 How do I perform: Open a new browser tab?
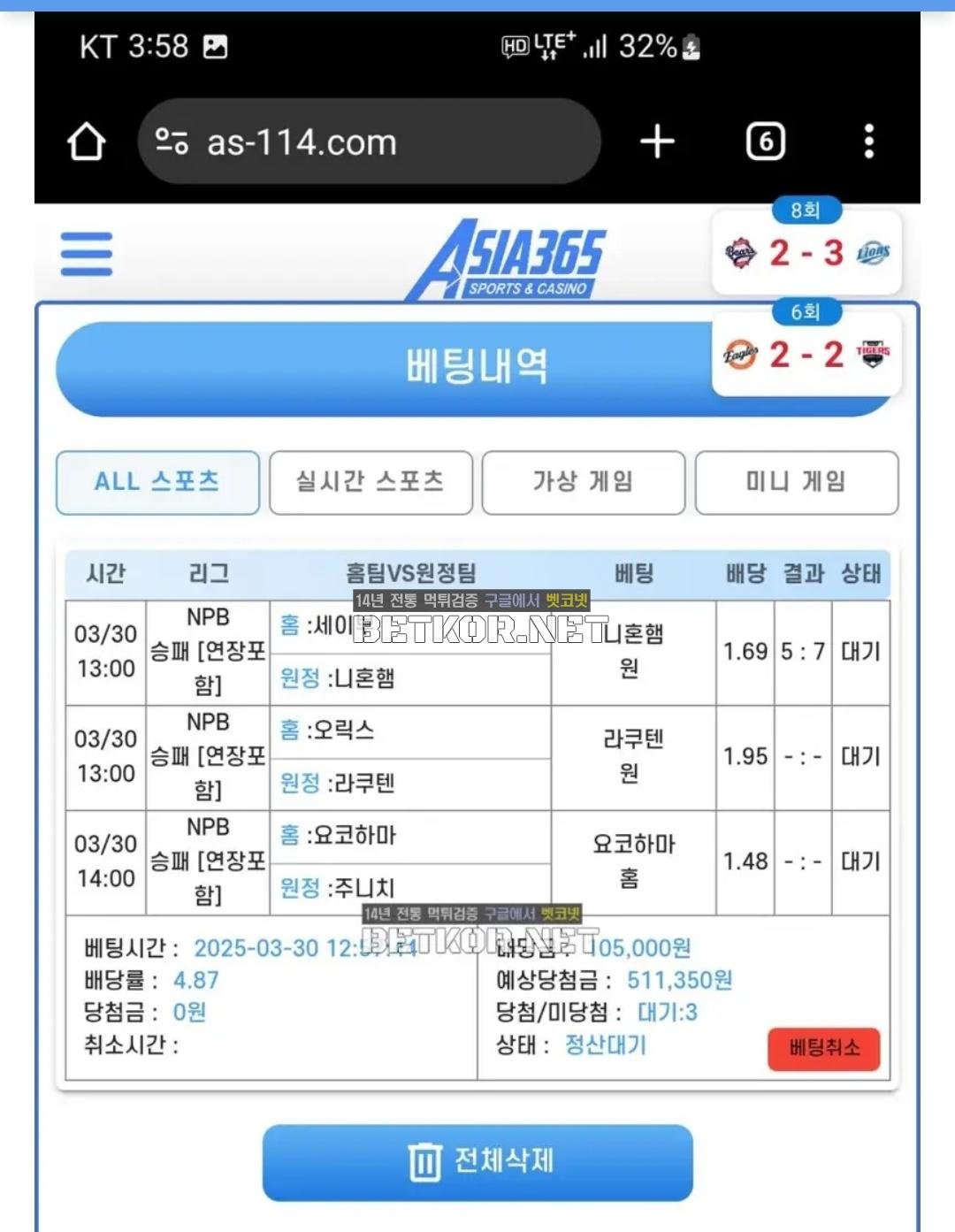657,142
